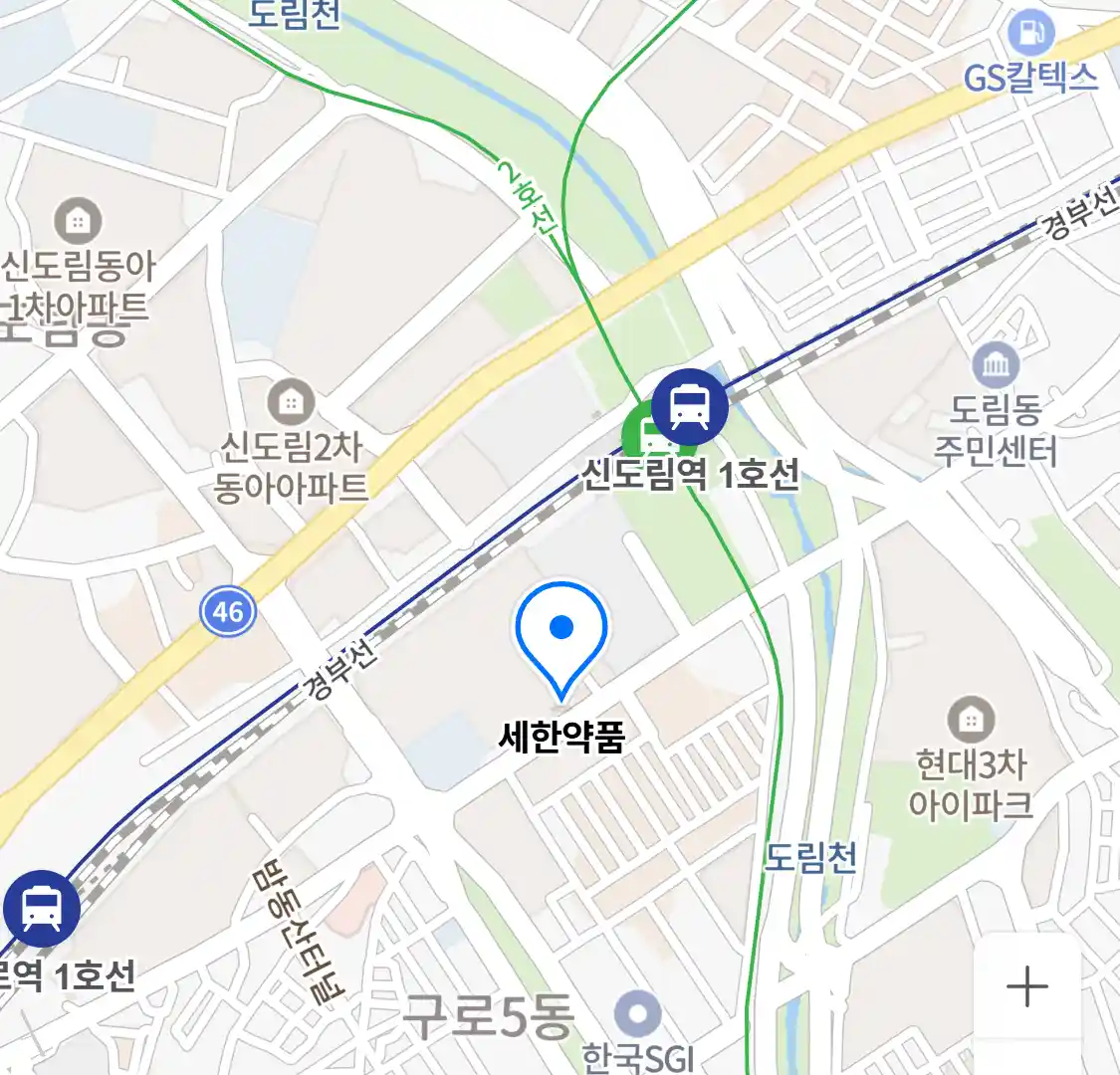The width and height of the screenshot is (1120, 1075).
Task: Open the 한국SGI place marker
Action: point(637,1015)
